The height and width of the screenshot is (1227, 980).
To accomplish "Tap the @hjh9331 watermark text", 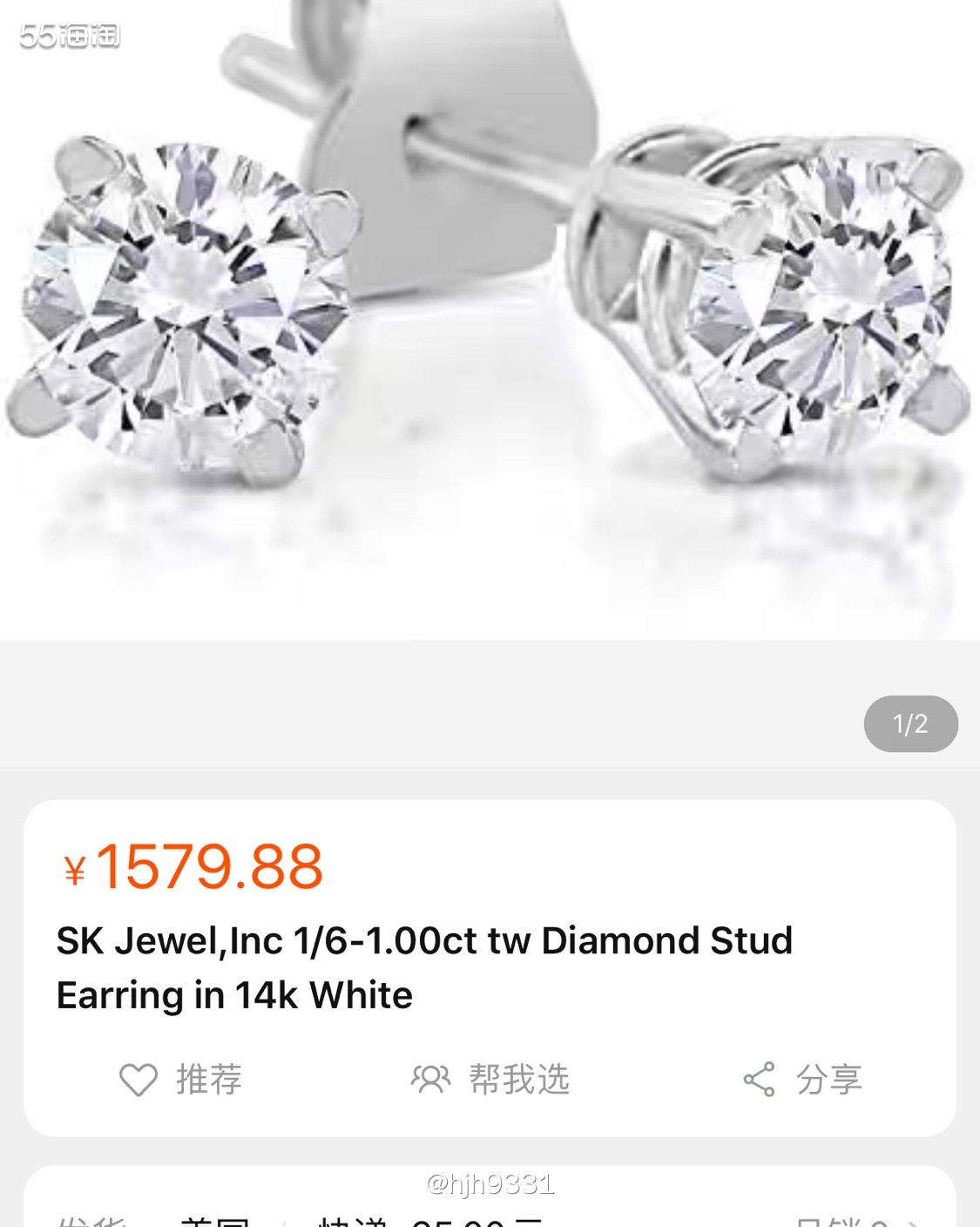I will tap(490, 1183).
